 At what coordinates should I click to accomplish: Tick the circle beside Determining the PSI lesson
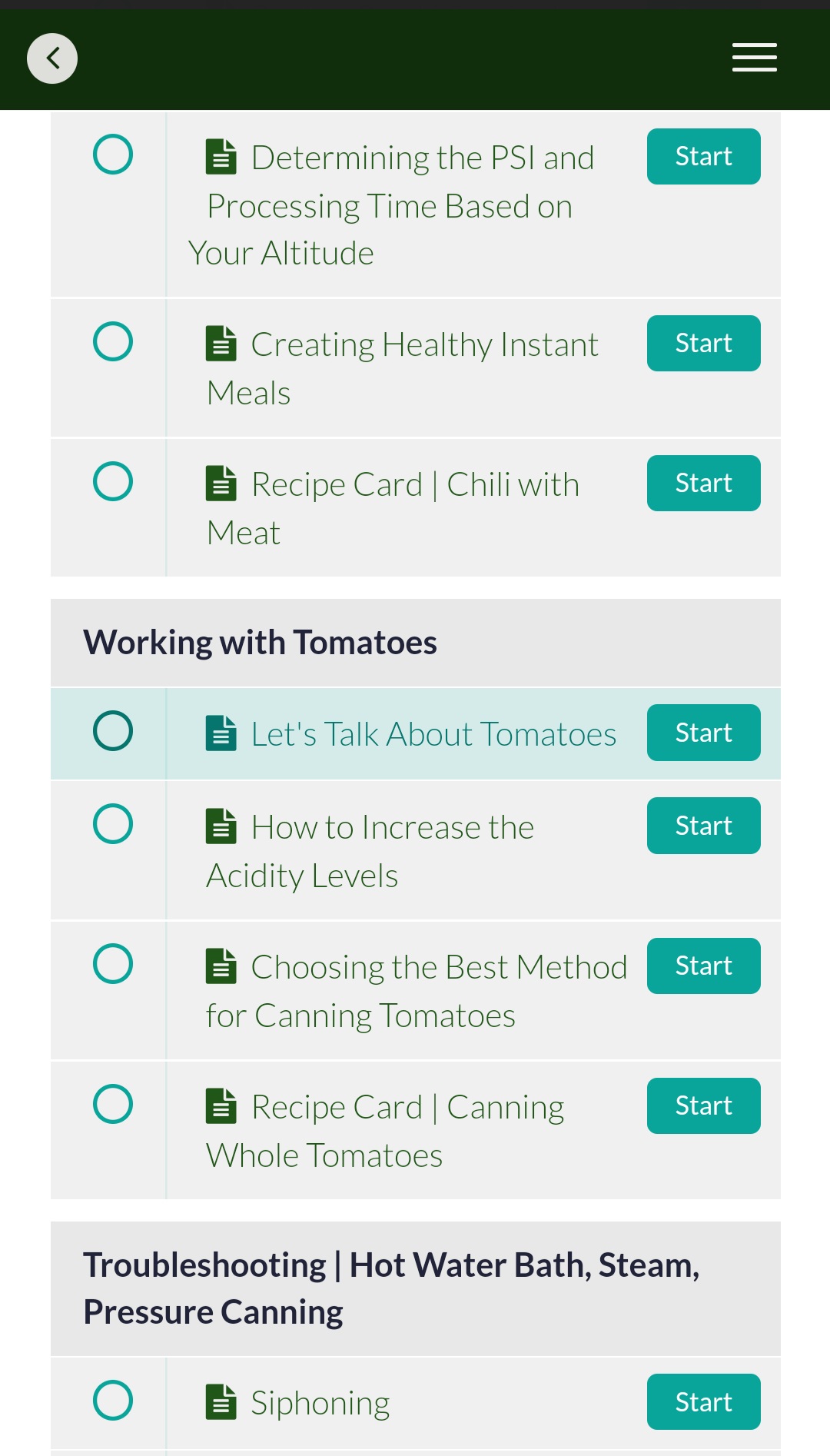tap(113, 155)
